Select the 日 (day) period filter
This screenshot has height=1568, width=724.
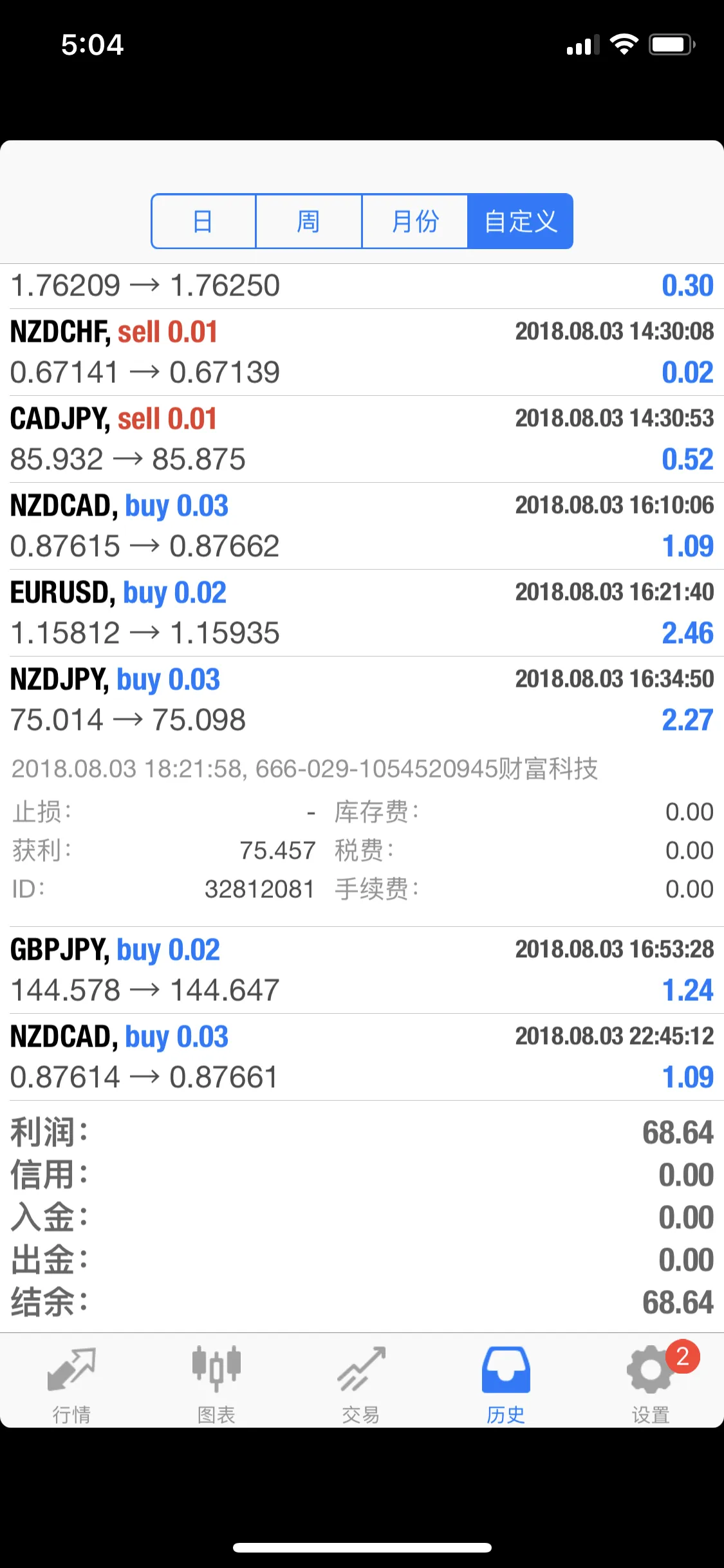[x=203, y=221]
